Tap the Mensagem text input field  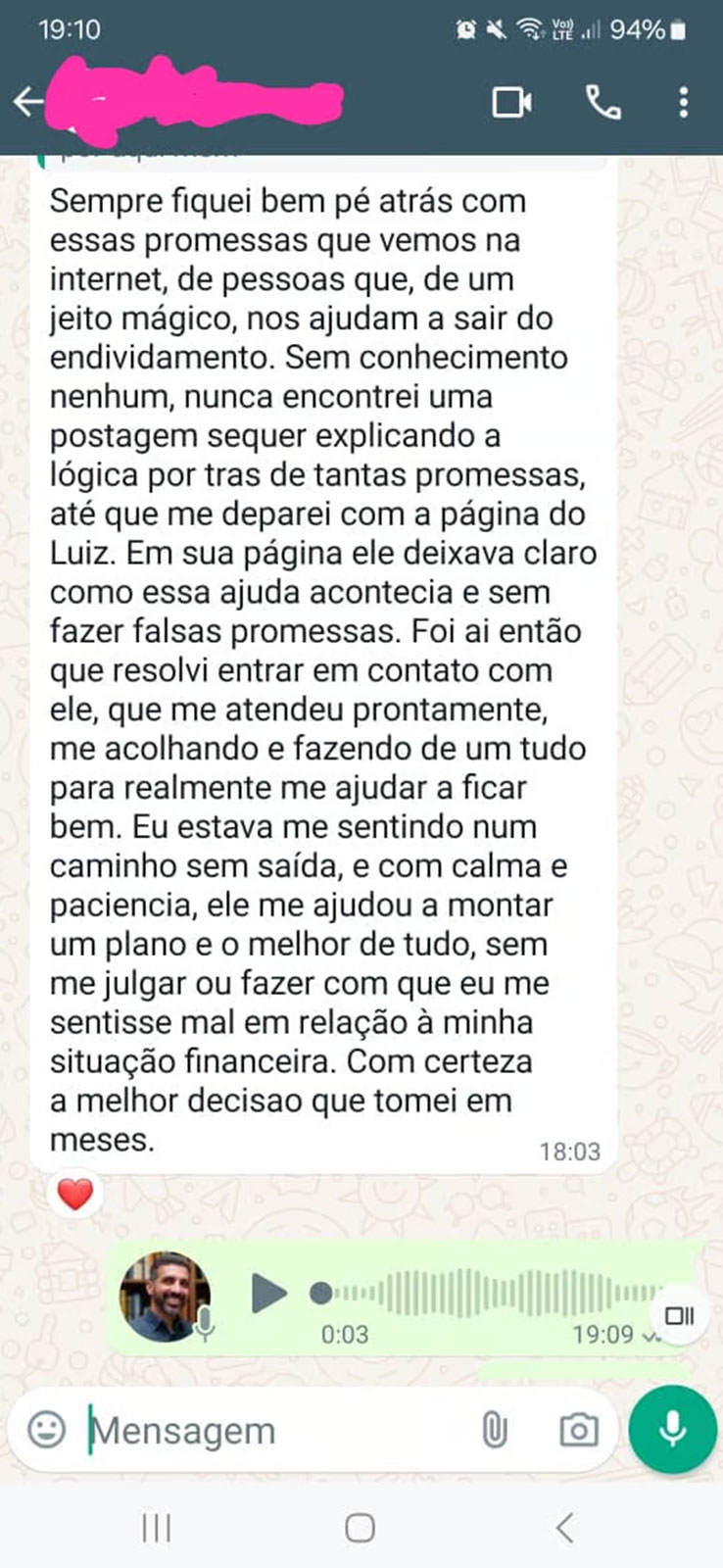245,1429
